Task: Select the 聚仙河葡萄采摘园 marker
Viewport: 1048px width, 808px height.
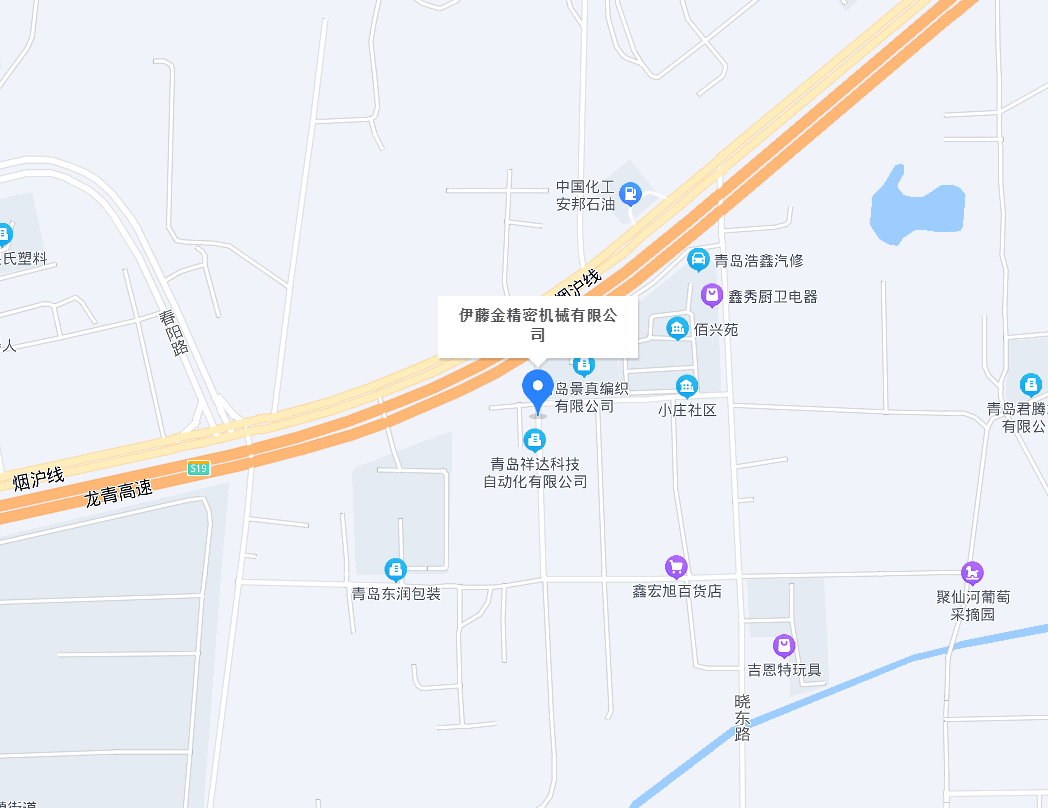Action: click(x=972, y=573)
